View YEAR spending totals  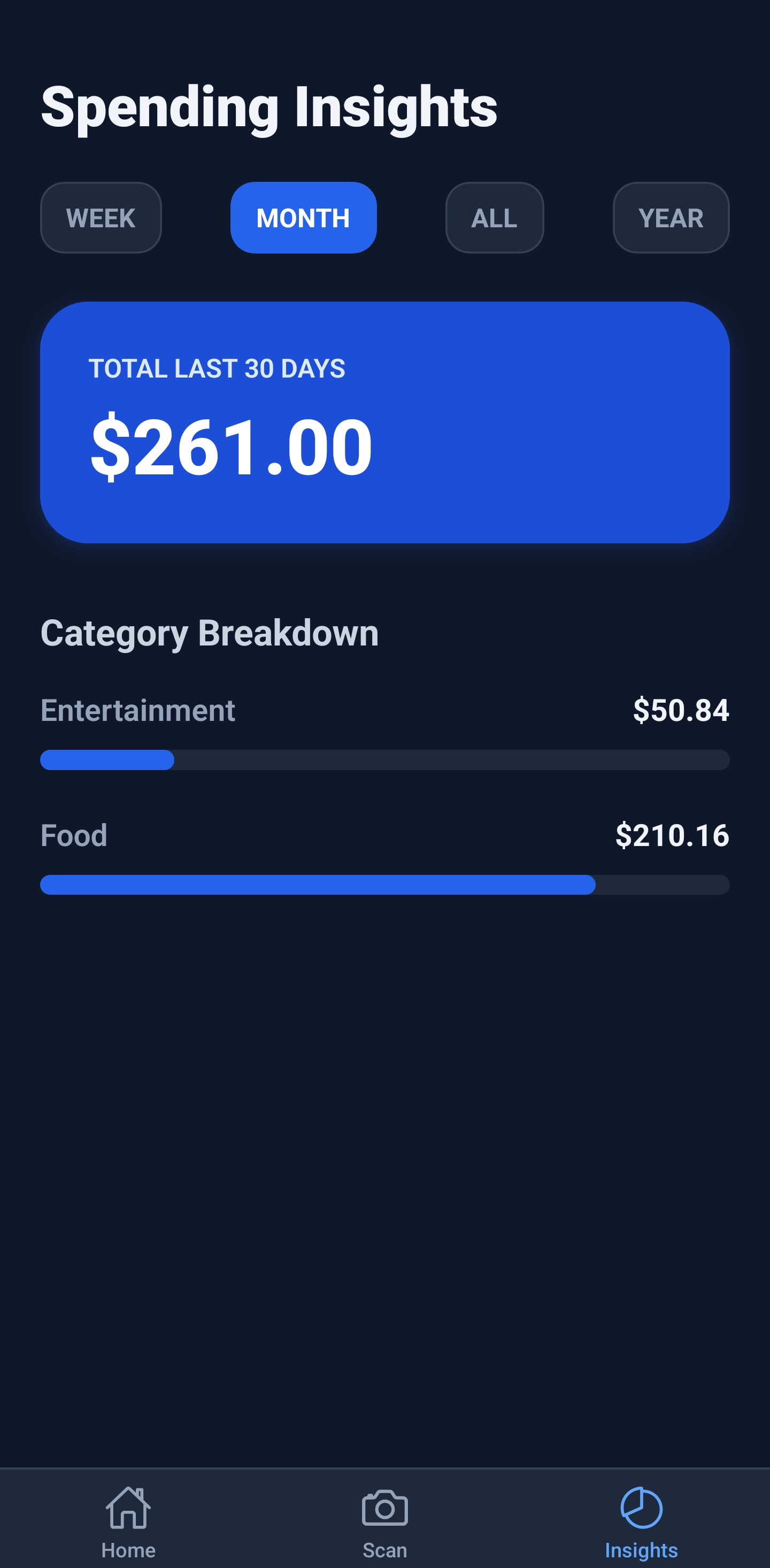[670, 217]
